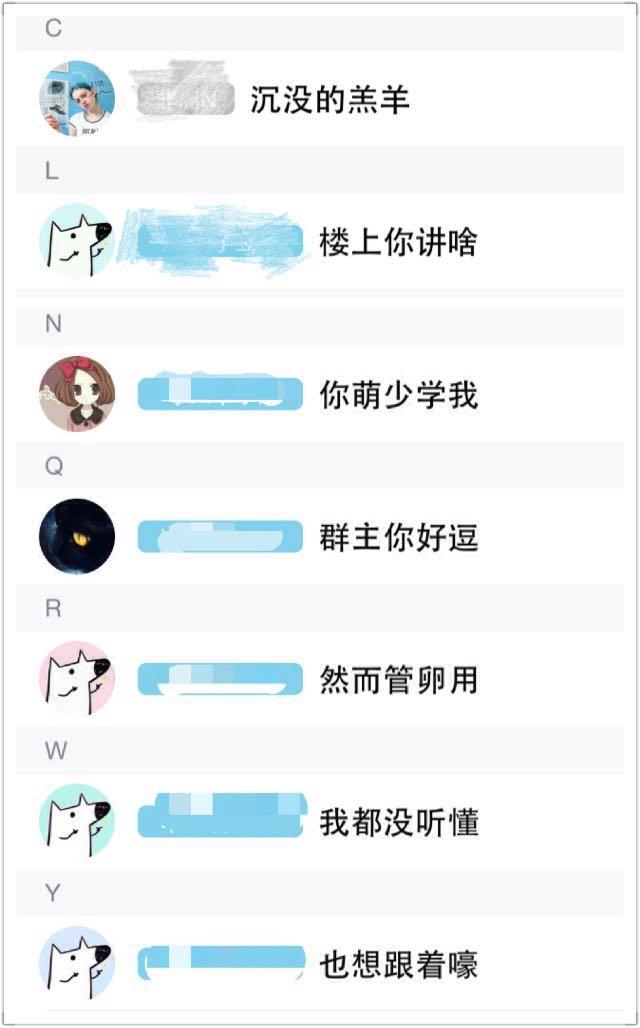
Task: Open the contact 也想跟着嚎
Action: [x=319, y=963]
